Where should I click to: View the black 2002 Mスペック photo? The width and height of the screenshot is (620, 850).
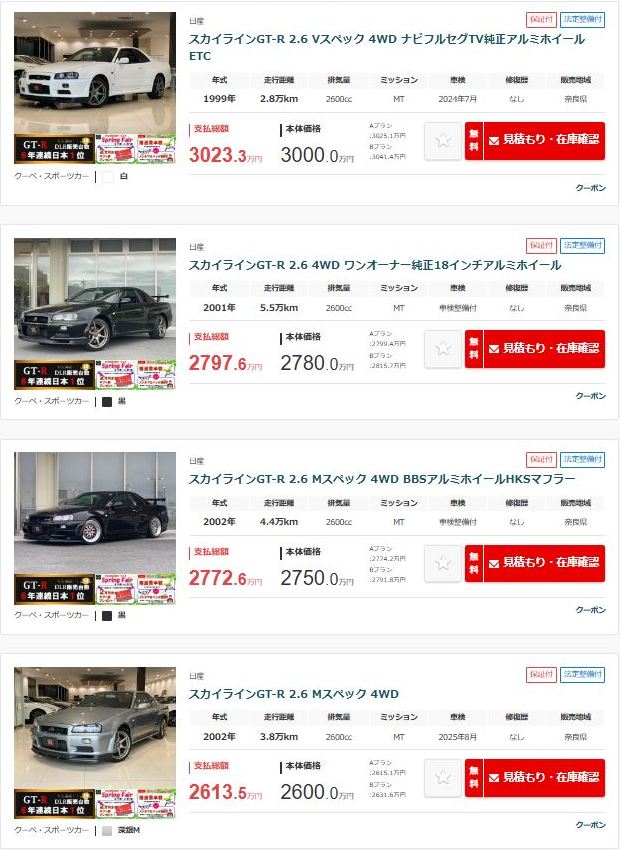click(95, 512)
